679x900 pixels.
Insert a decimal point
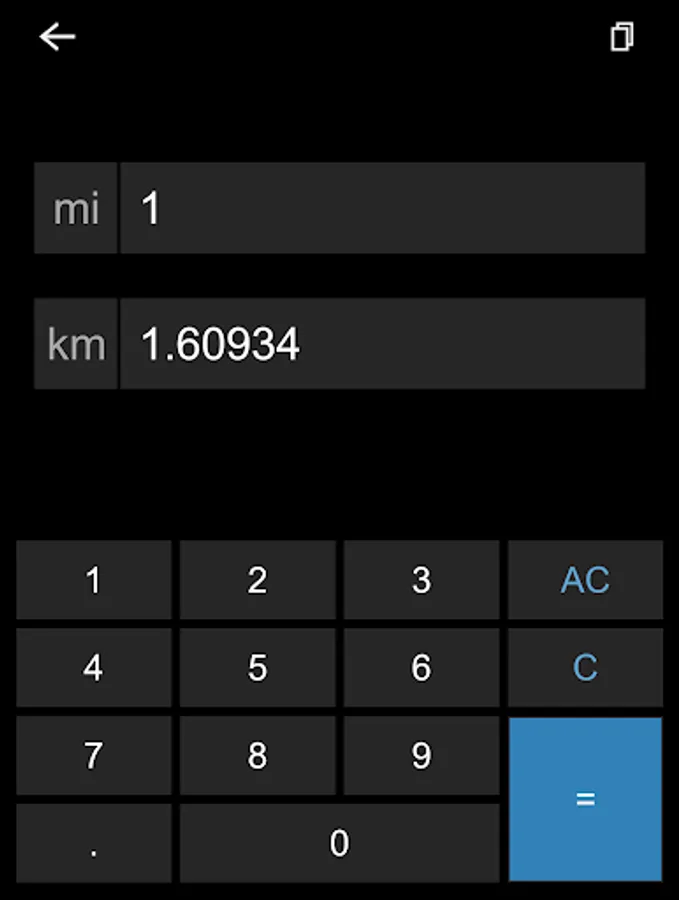94,843
